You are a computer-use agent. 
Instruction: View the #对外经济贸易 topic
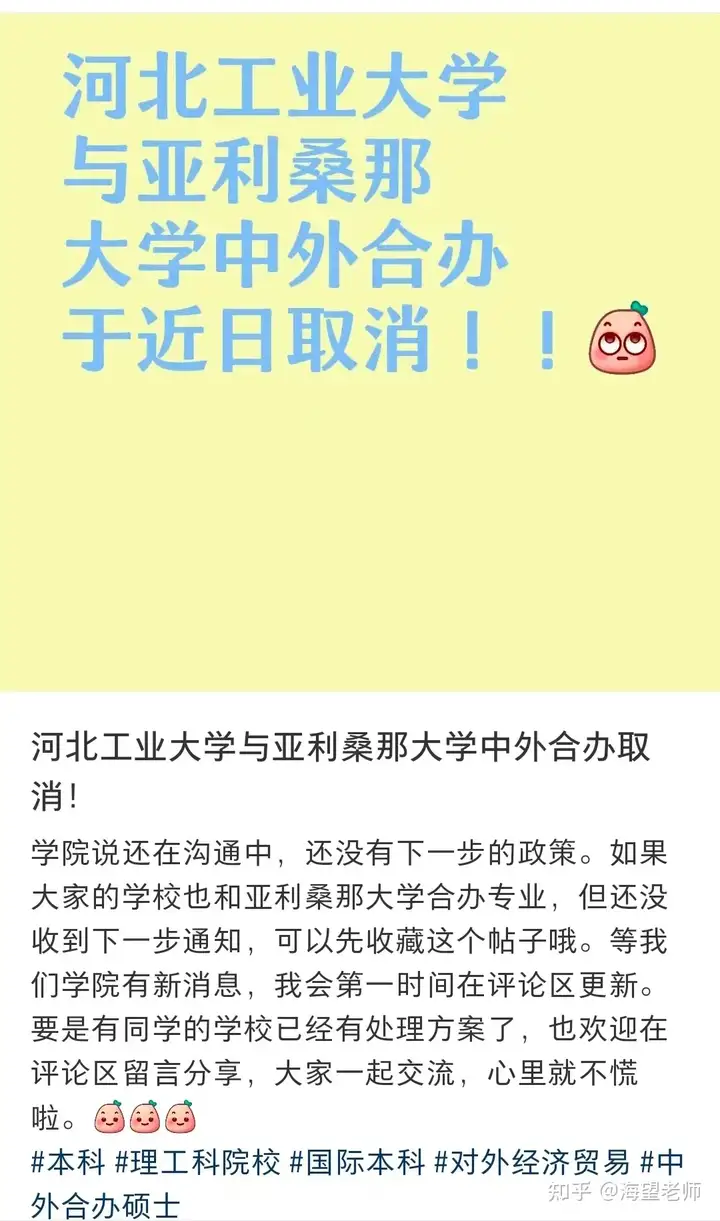532,1162
